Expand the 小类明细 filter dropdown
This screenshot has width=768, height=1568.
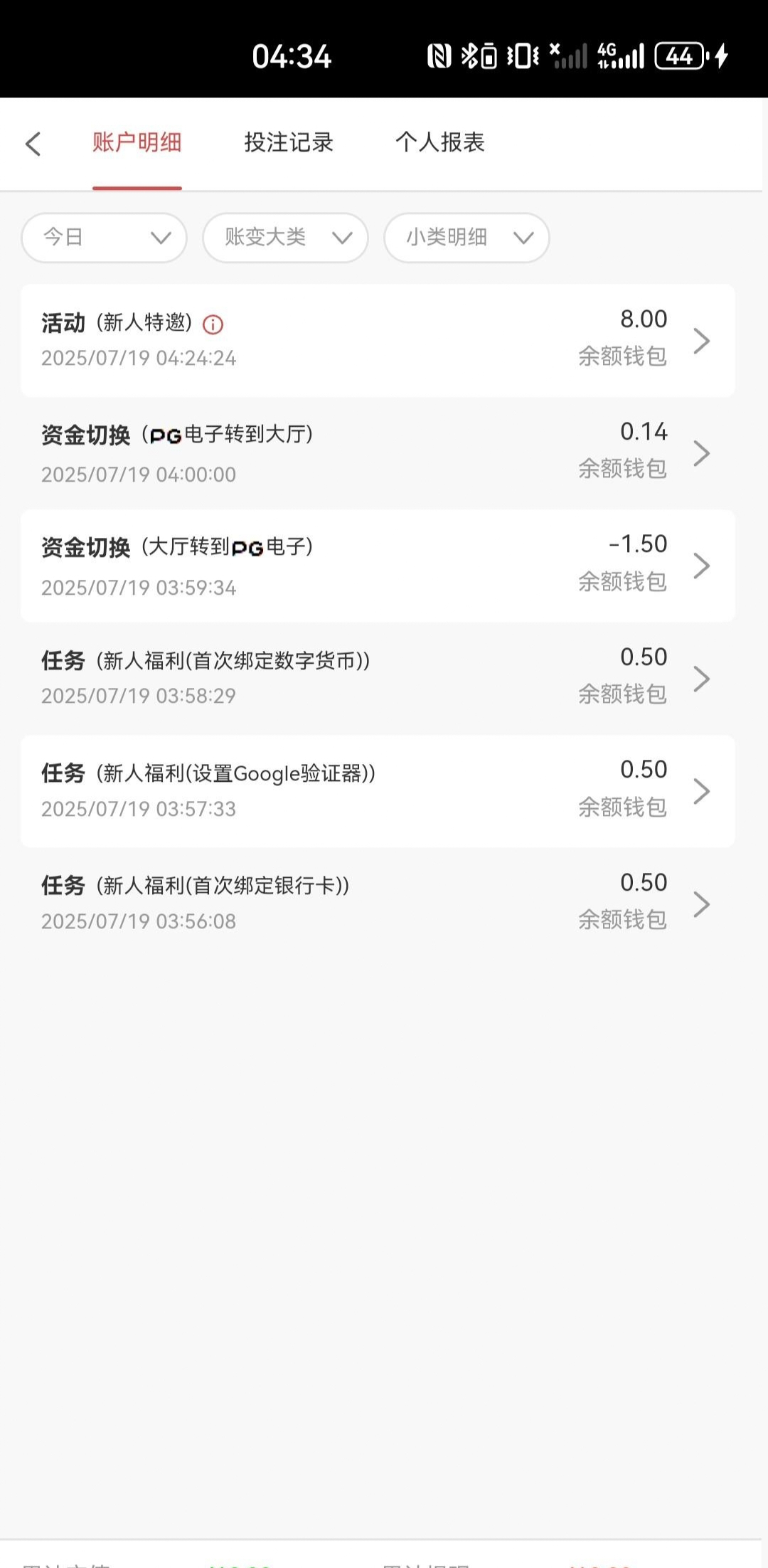tap(467, 238)
